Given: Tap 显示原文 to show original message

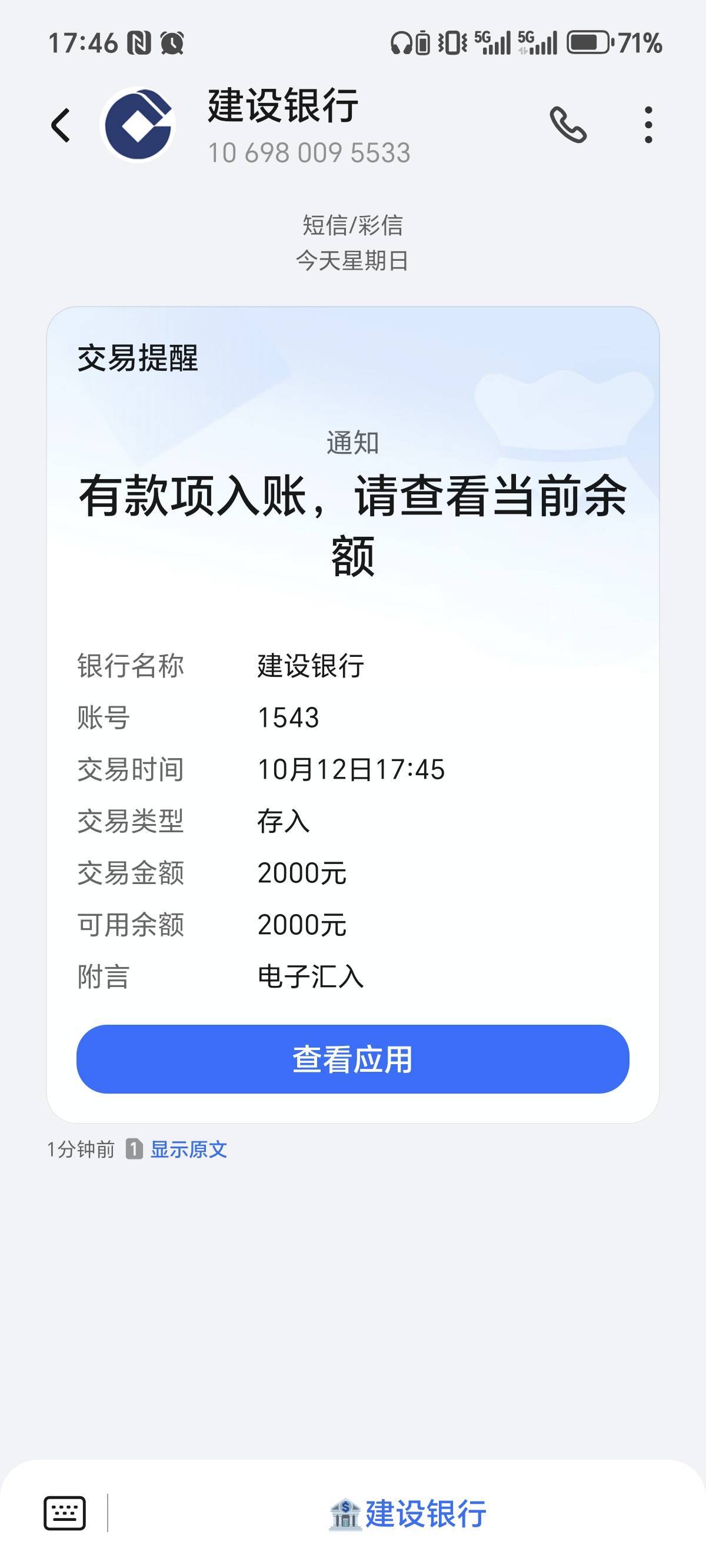Looking at the screenshot, I should (x=189, y=1149).
